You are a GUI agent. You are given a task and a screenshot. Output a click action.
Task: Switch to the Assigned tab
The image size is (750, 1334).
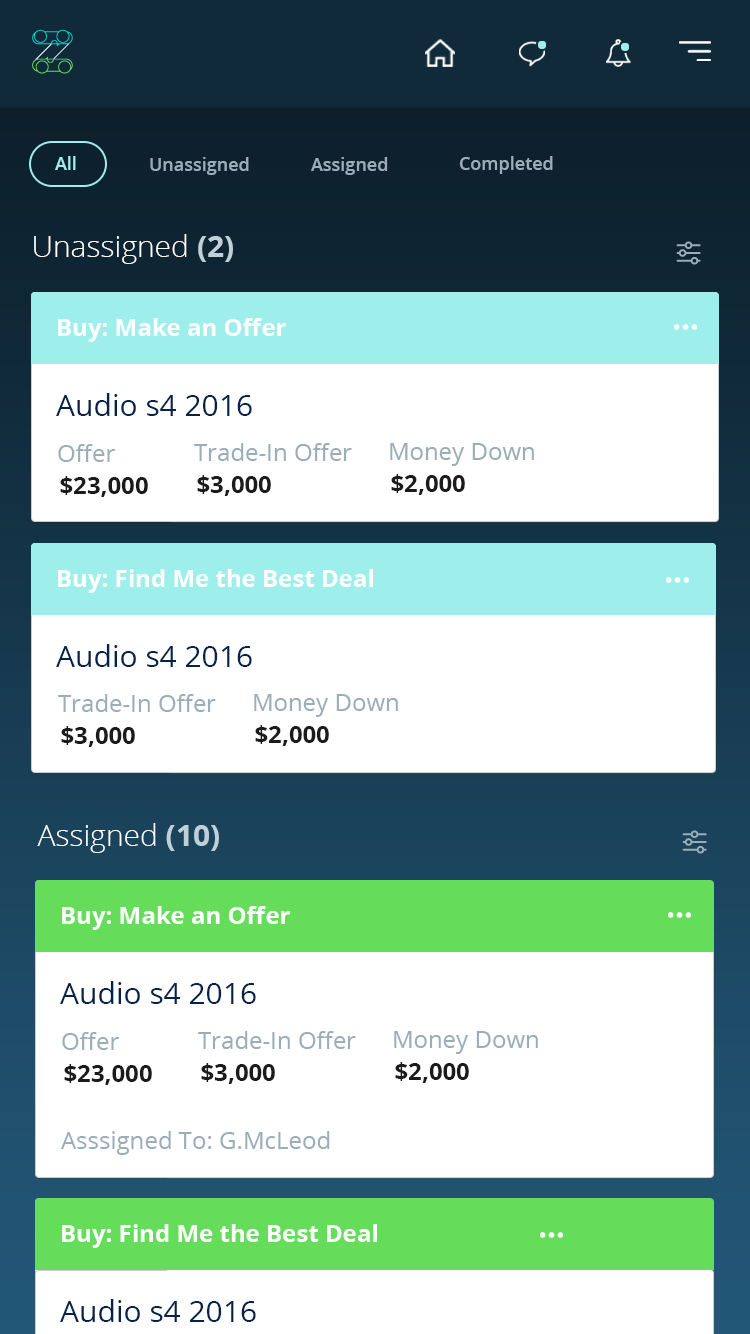(x=349, y=165)
